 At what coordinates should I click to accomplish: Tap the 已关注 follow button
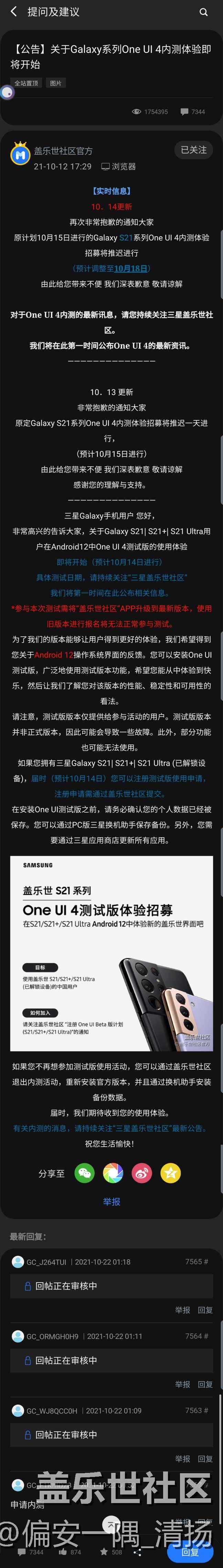coord(194,150)
